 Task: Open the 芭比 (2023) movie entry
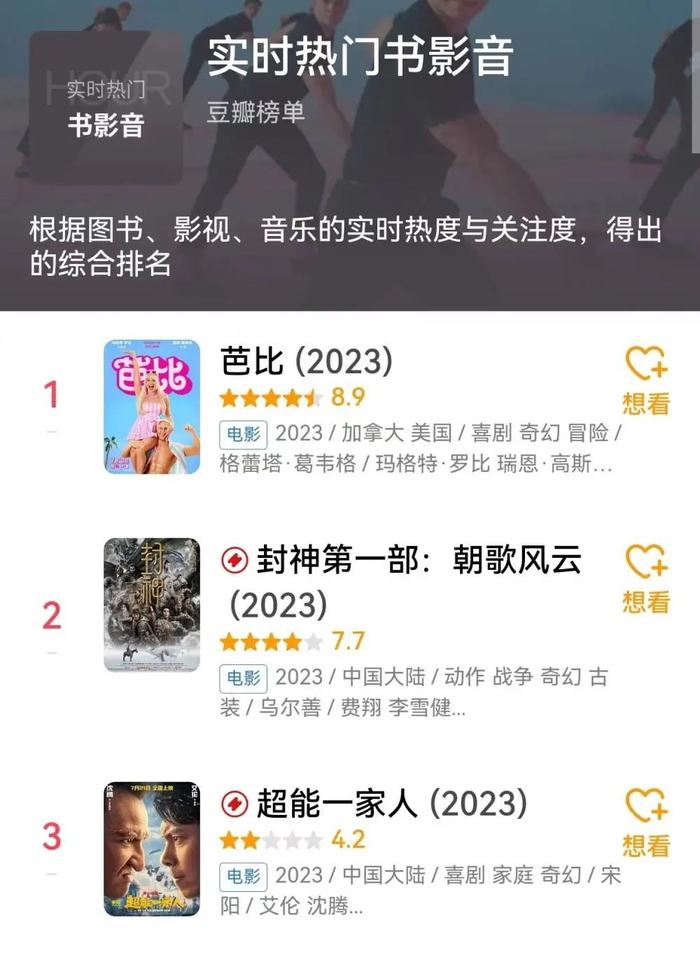[x=306, y=361]
